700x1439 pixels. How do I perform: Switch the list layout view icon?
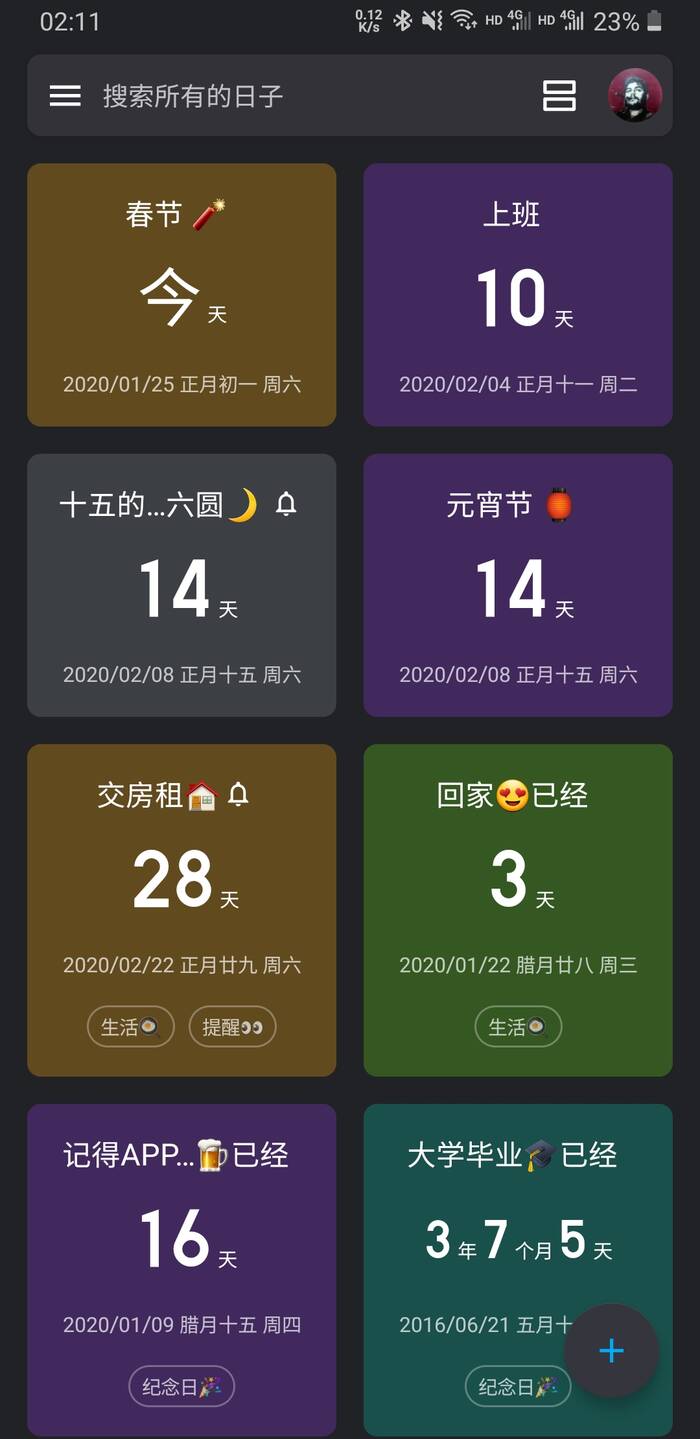pos(559,96)
